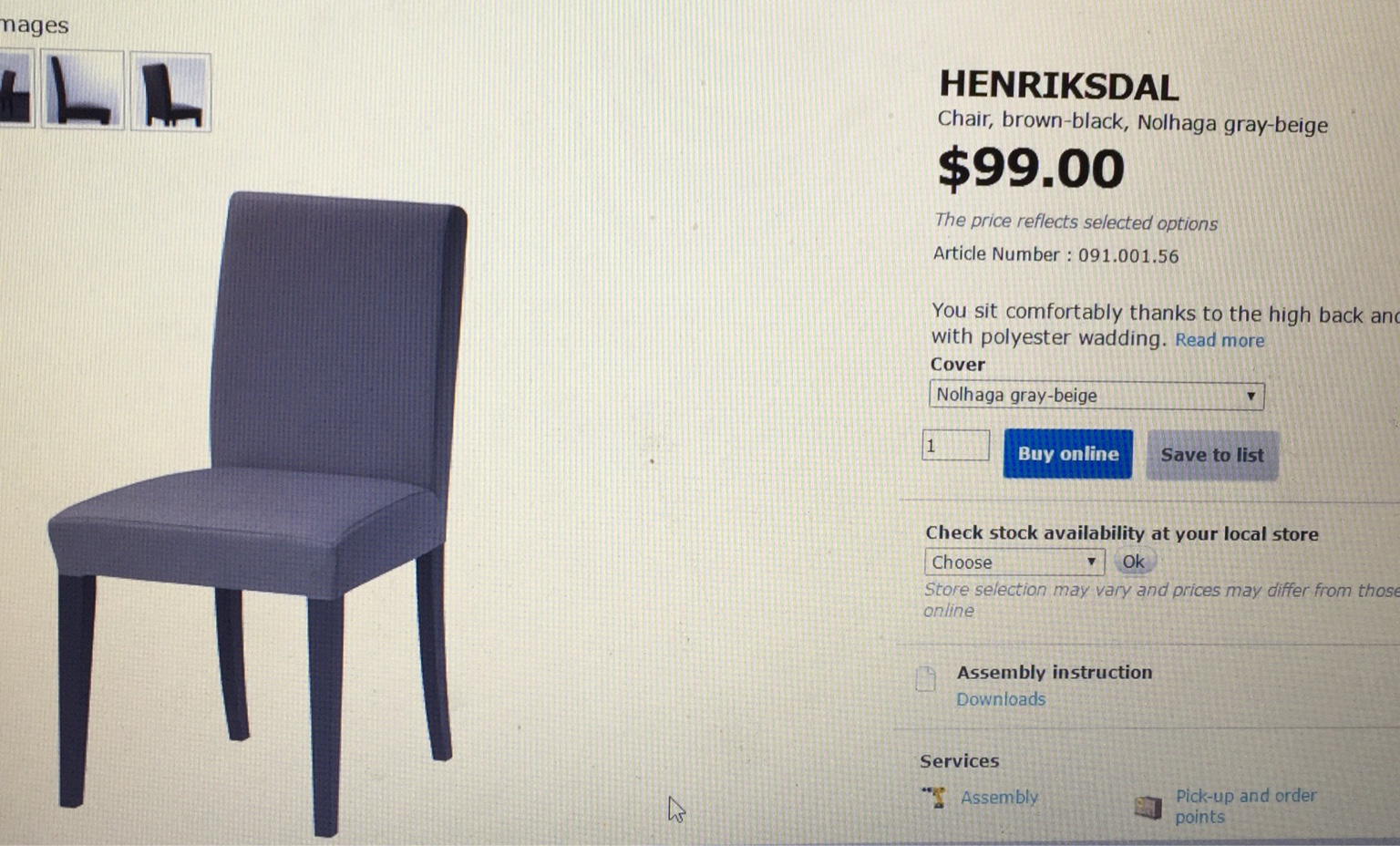Expand the Cover dropdown Nolhaga gray-beige
This screenshot has height=846, width=1400.
pyautogui.click(x=1096, y=396)
